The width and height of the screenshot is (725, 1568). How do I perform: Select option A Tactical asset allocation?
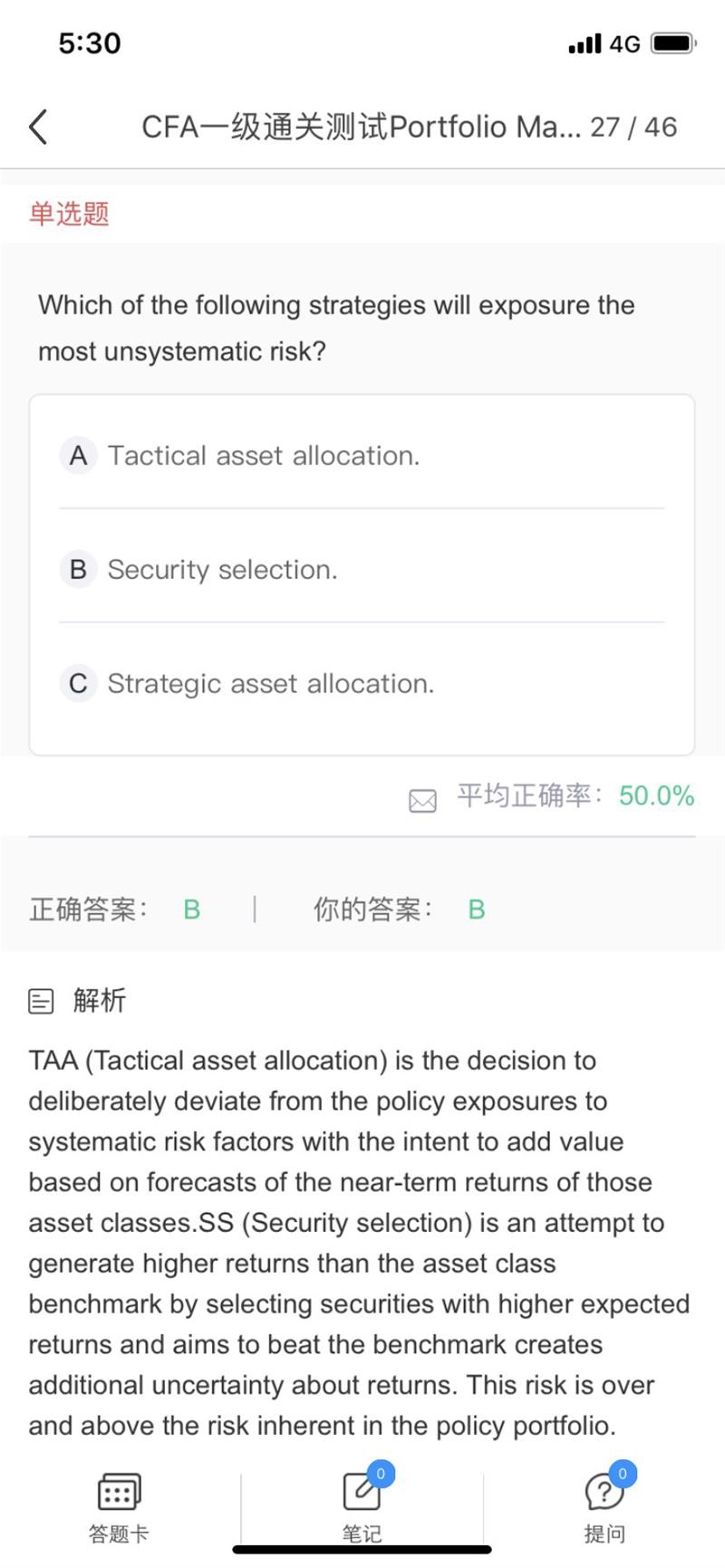(x=362, y=455)
